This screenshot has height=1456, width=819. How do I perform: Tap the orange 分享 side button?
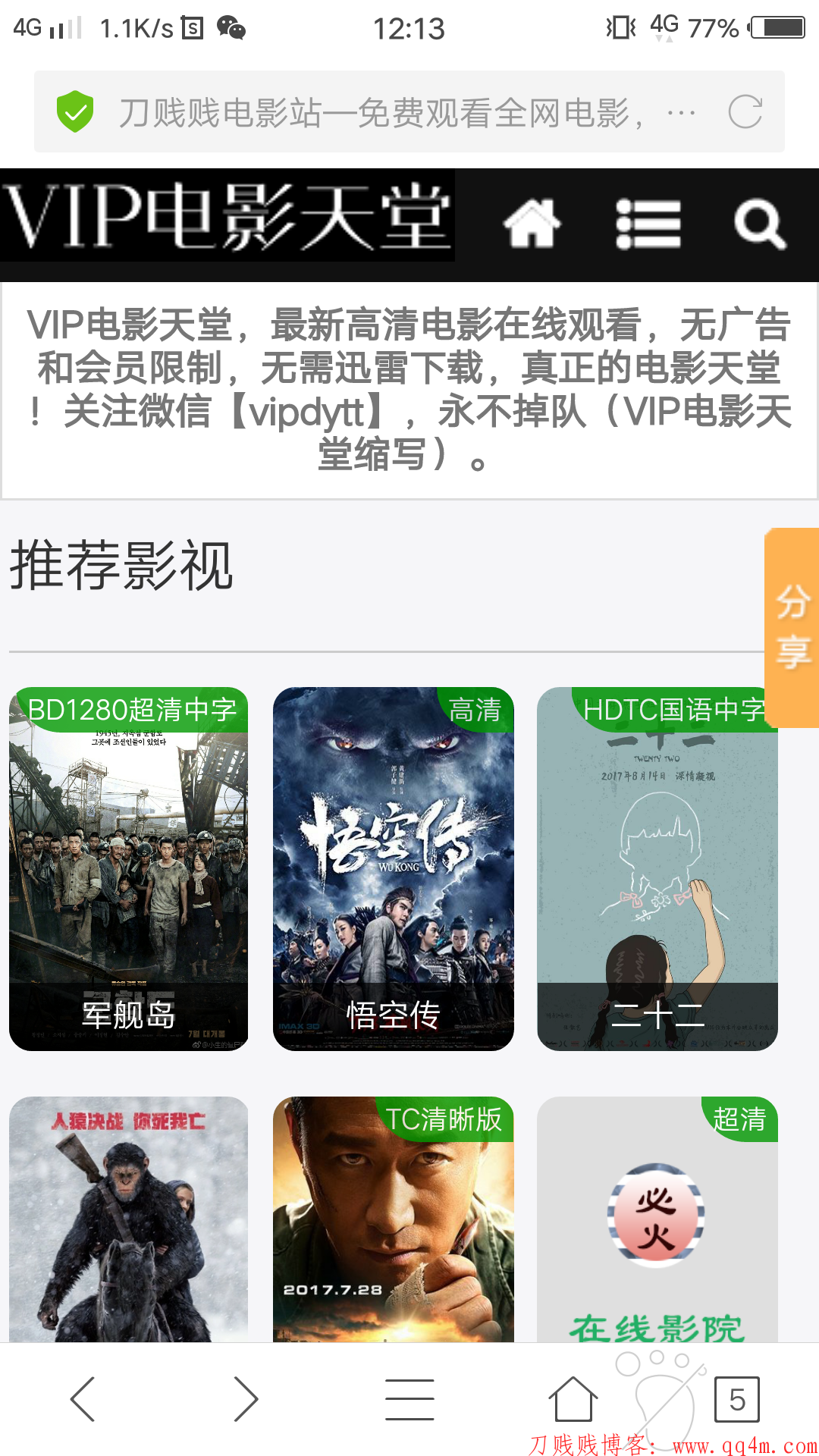coord(792,628)
